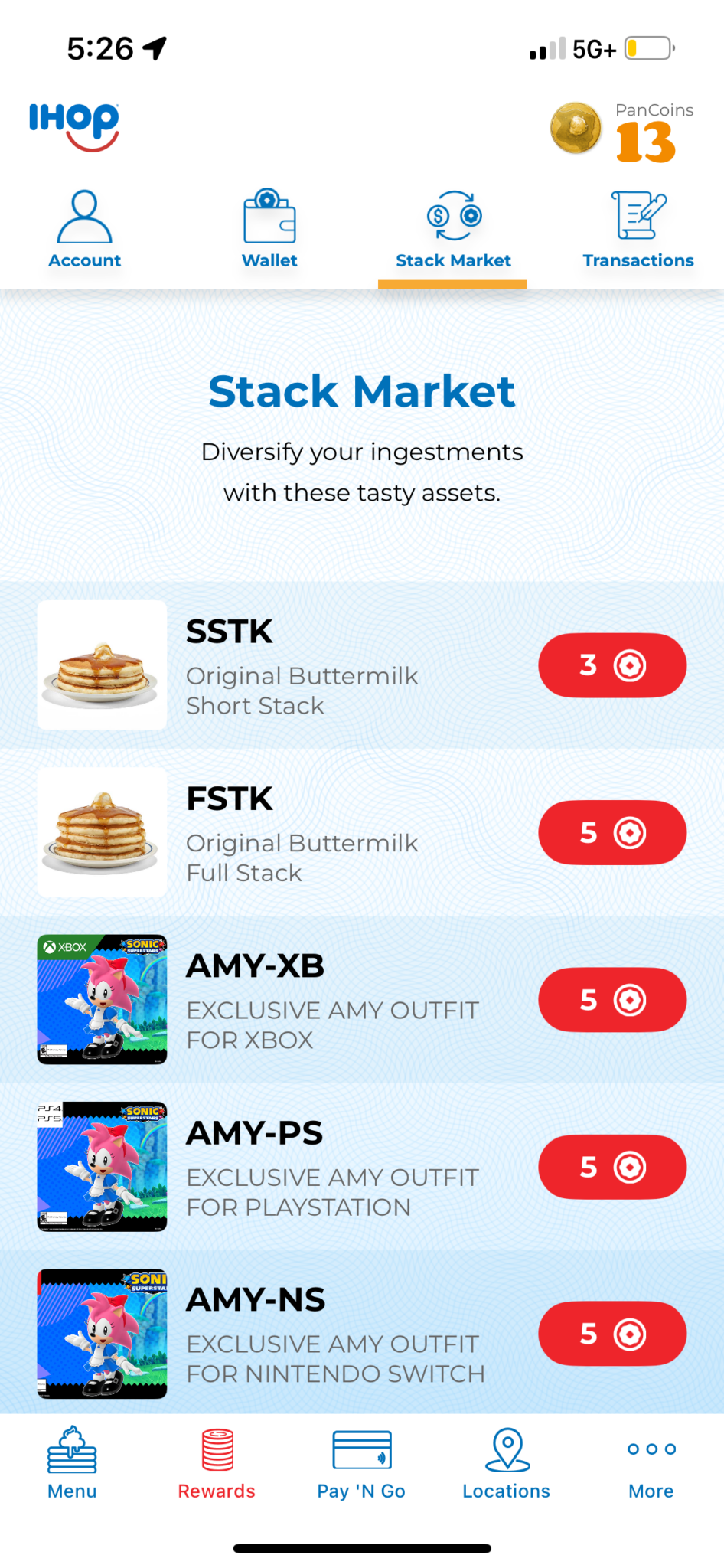Go to the Rewards tab
The height and width of the screenshot is (1568, 724).
point(217,1463)
